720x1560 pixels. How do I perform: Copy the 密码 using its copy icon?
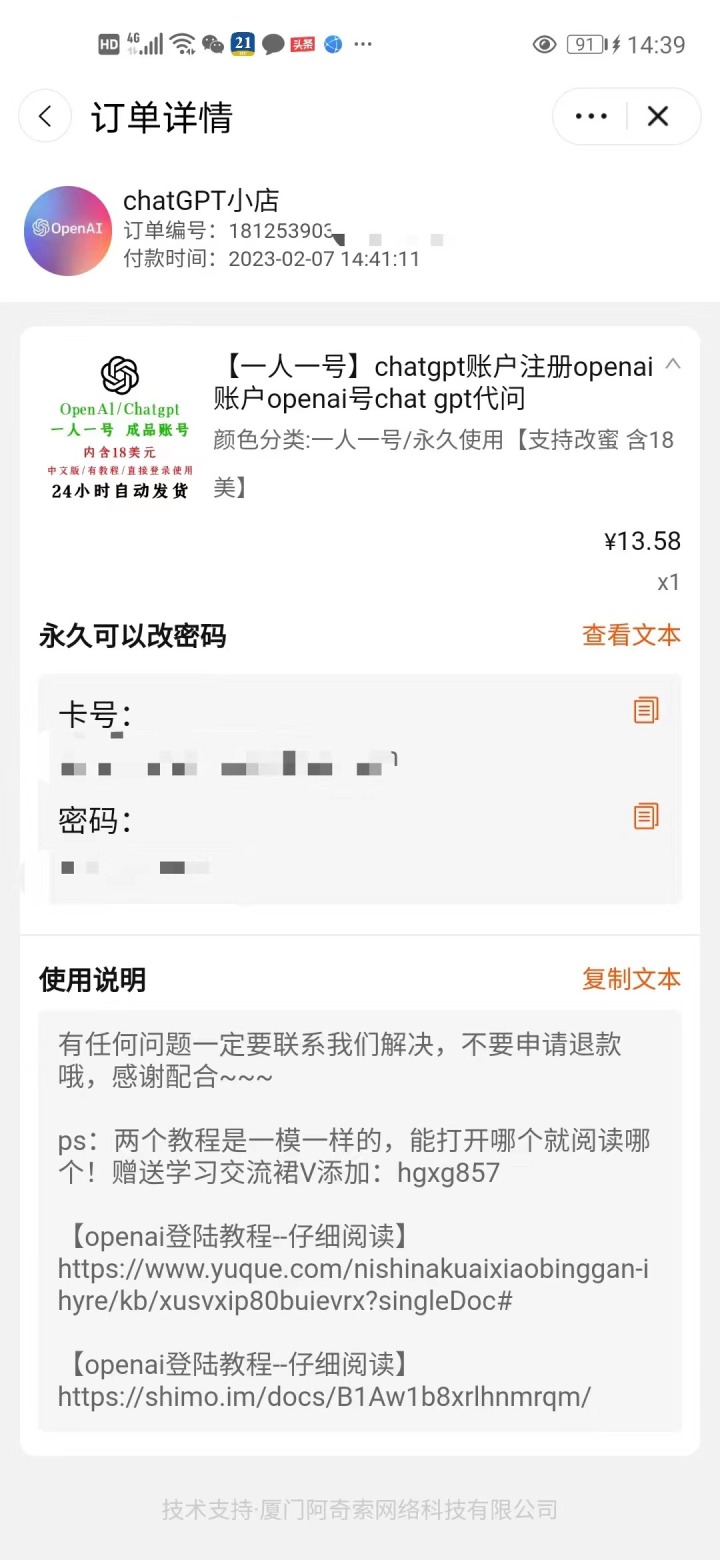tap(645, 816)
